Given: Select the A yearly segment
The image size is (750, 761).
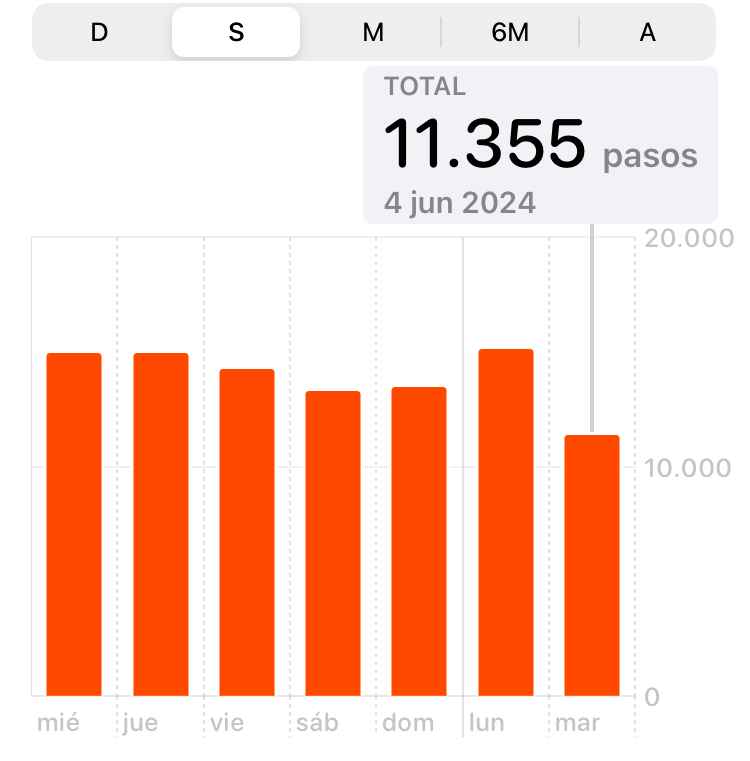Looking at the screenshot, I should (x=647, y=32).
